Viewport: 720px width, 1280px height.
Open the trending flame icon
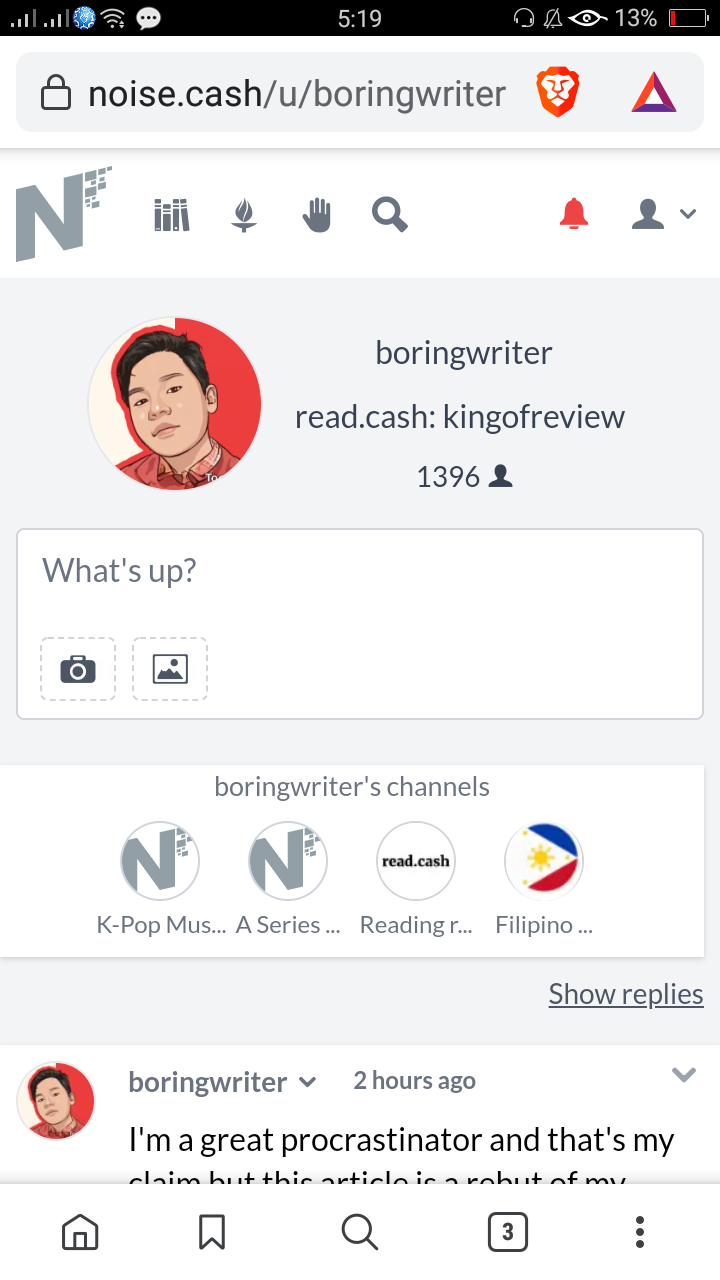click(x=244, y=214)
